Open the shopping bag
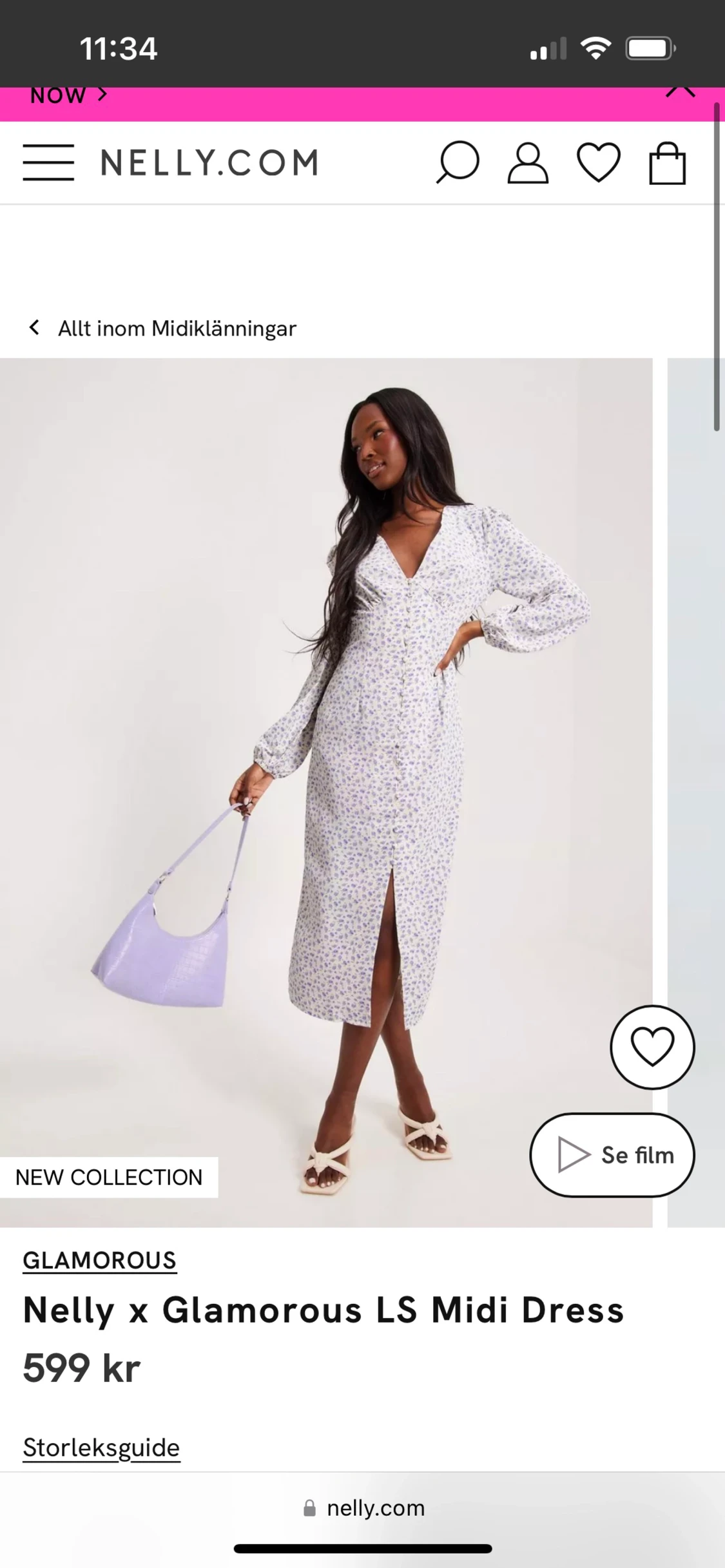The image size is (725, 1568). (667, 164)
